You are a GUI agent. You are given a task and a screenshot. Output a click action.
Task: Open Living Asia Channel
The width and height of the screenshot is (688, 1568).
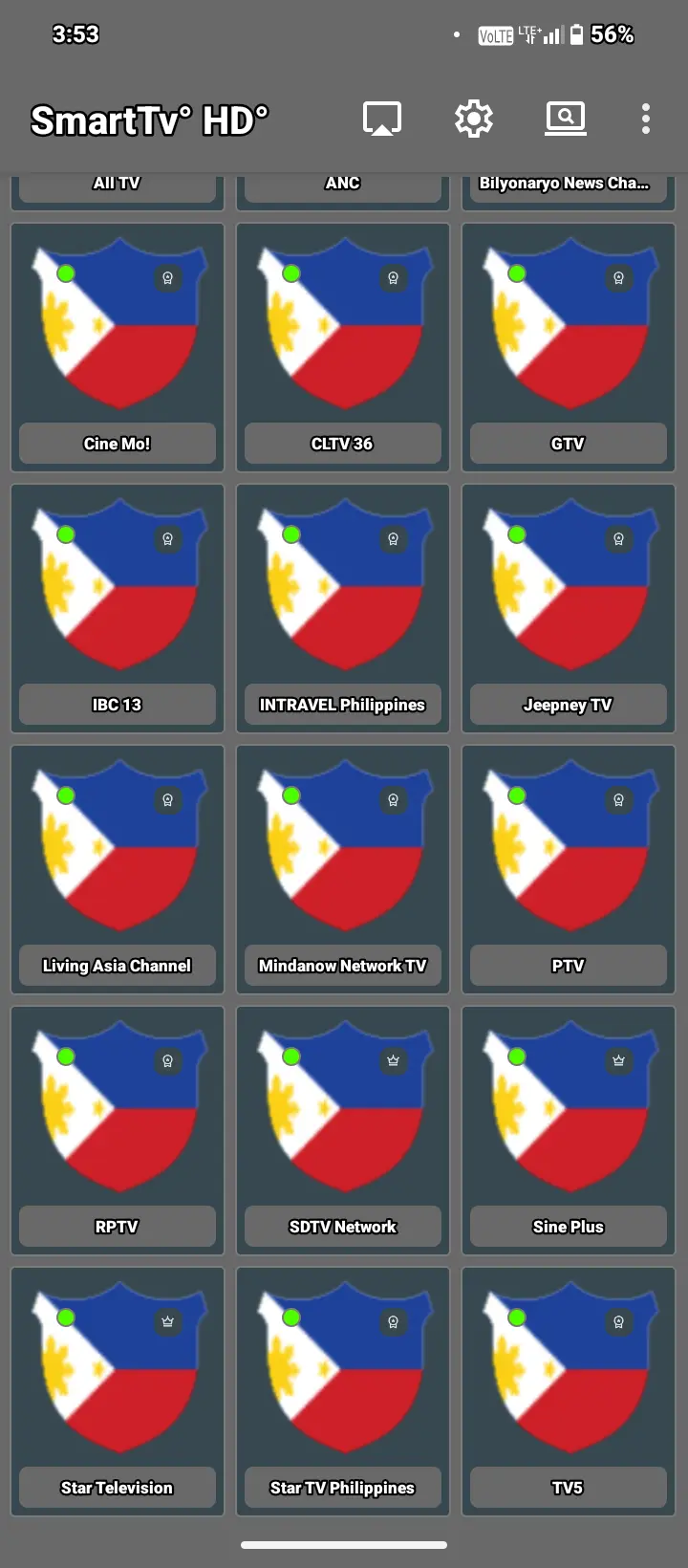[118, 869]
